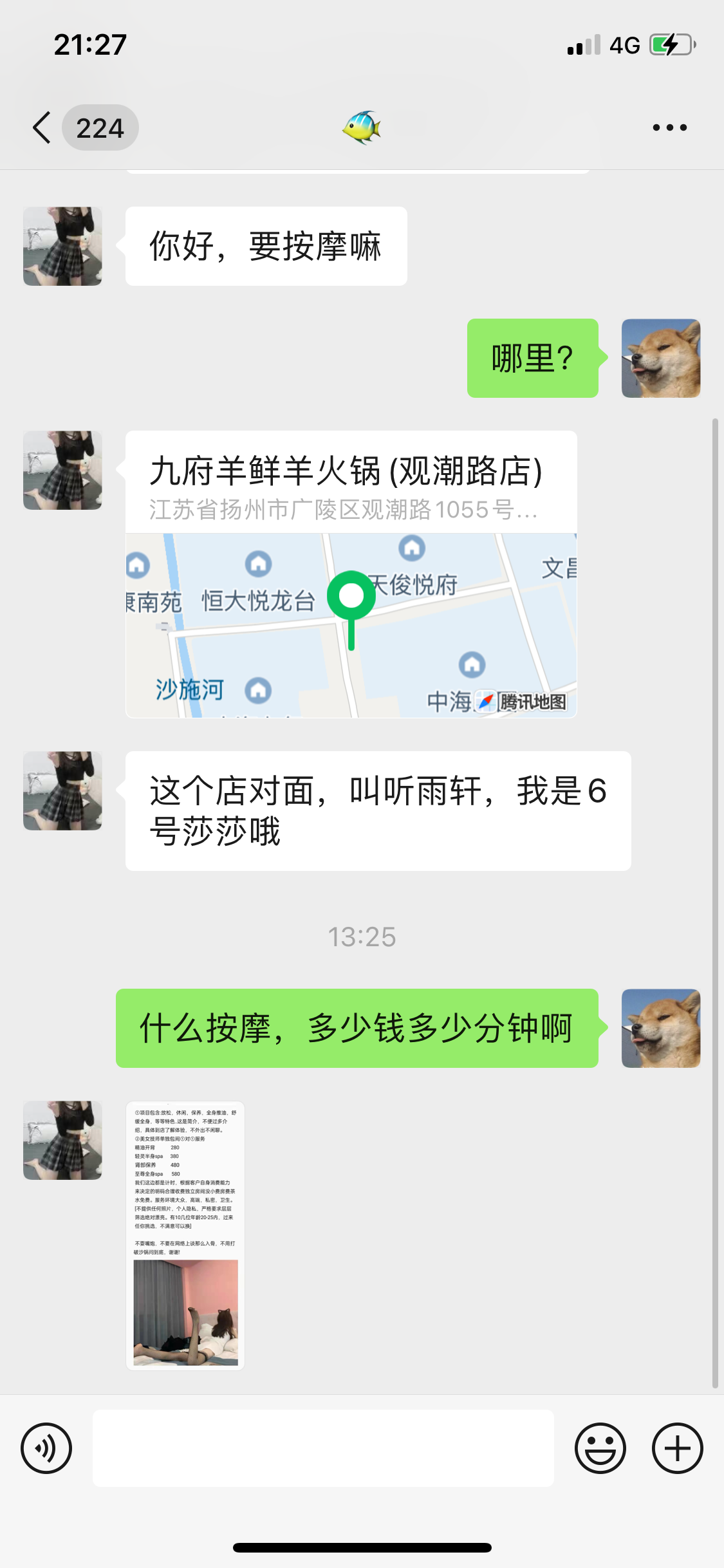Tap the fish emoji chat title
Image resolution: width=724 pixels, height=1568 pixels.
362,127
